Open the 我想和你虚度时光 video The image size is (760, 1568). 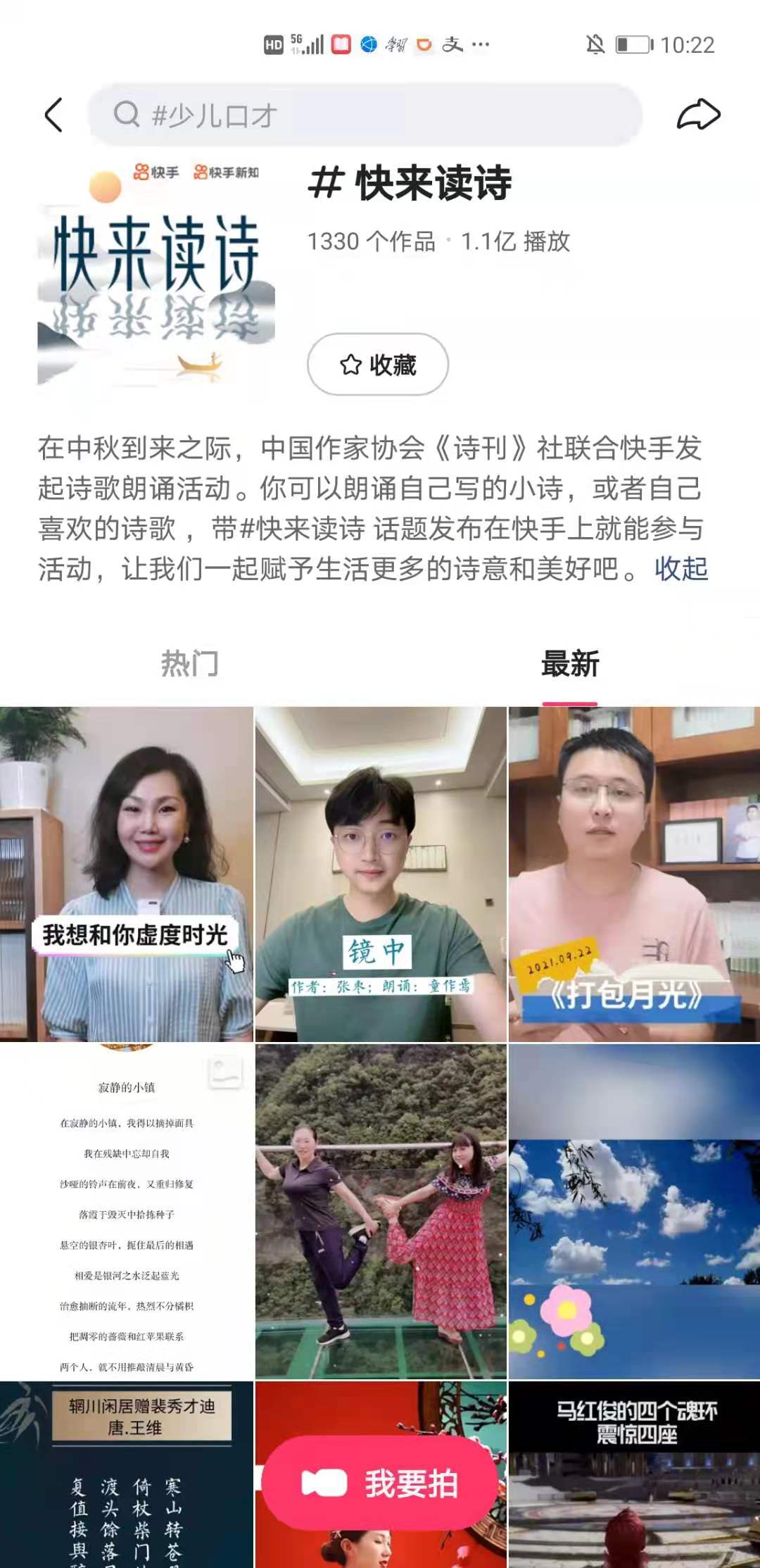click(127, 873)
